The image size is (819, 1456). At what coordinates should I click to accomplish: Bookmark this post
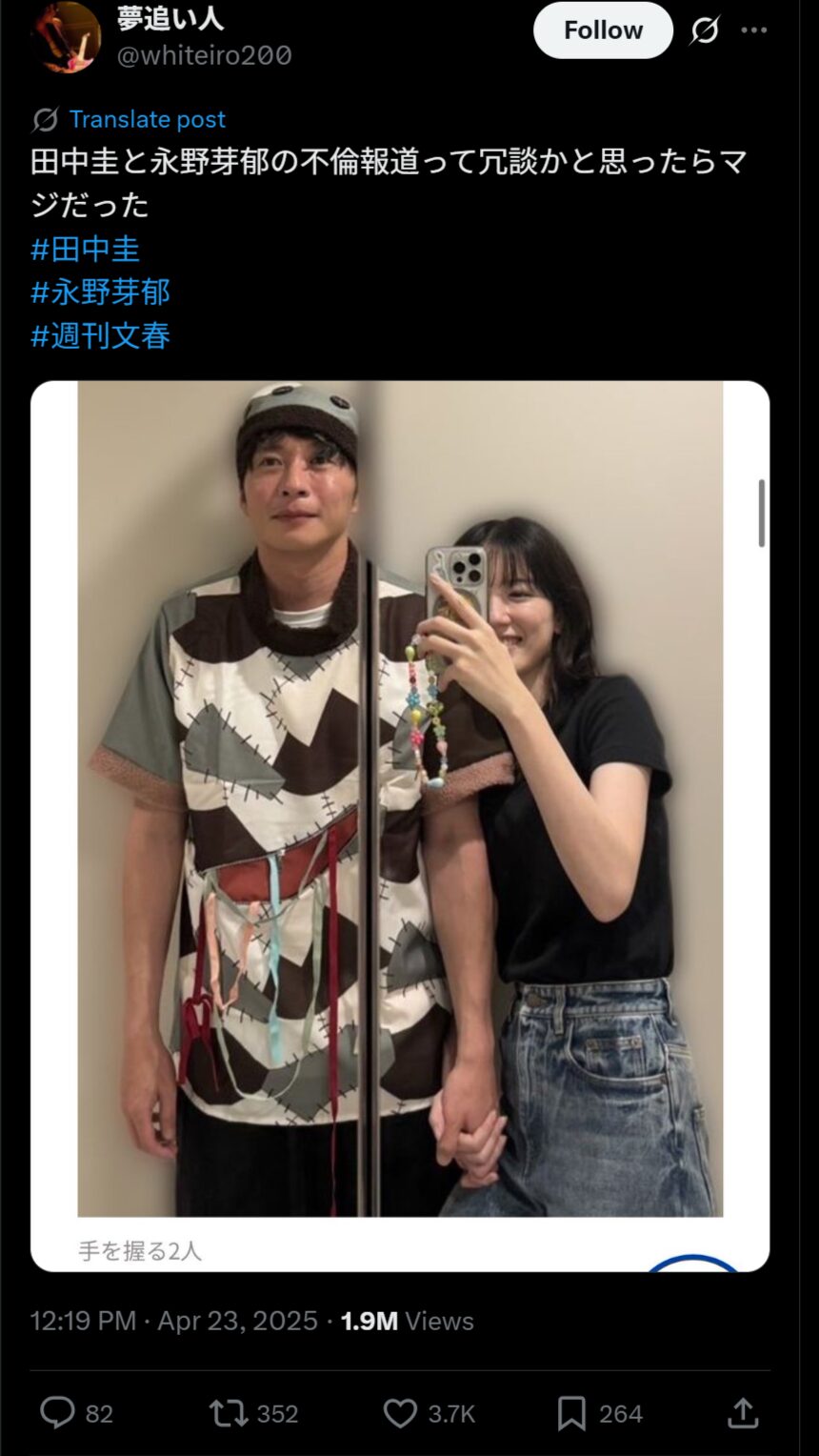(571, 1413)
